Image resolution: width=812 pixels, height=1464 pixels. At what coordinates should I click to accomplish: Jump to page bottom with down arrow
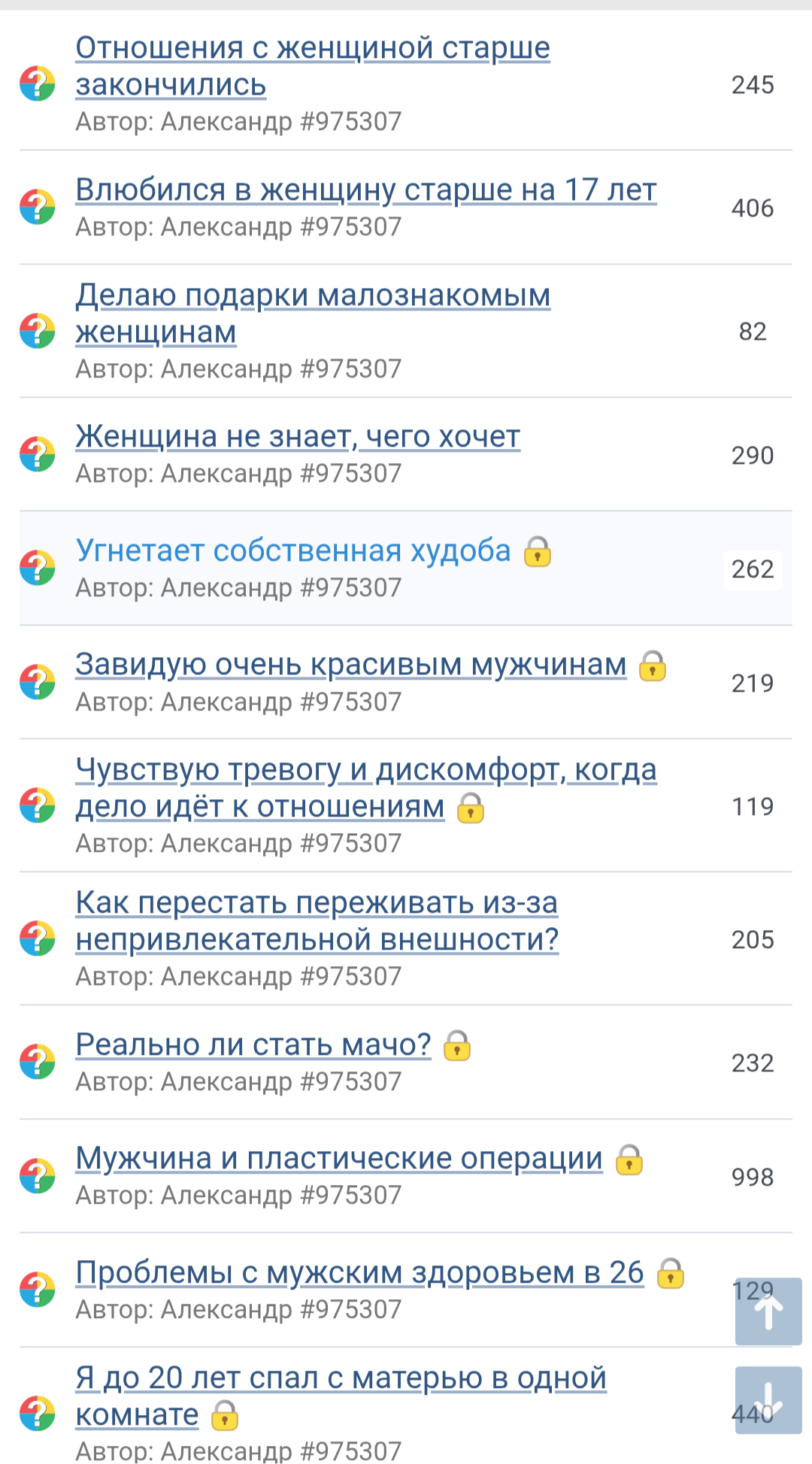tap(768, 1400)
